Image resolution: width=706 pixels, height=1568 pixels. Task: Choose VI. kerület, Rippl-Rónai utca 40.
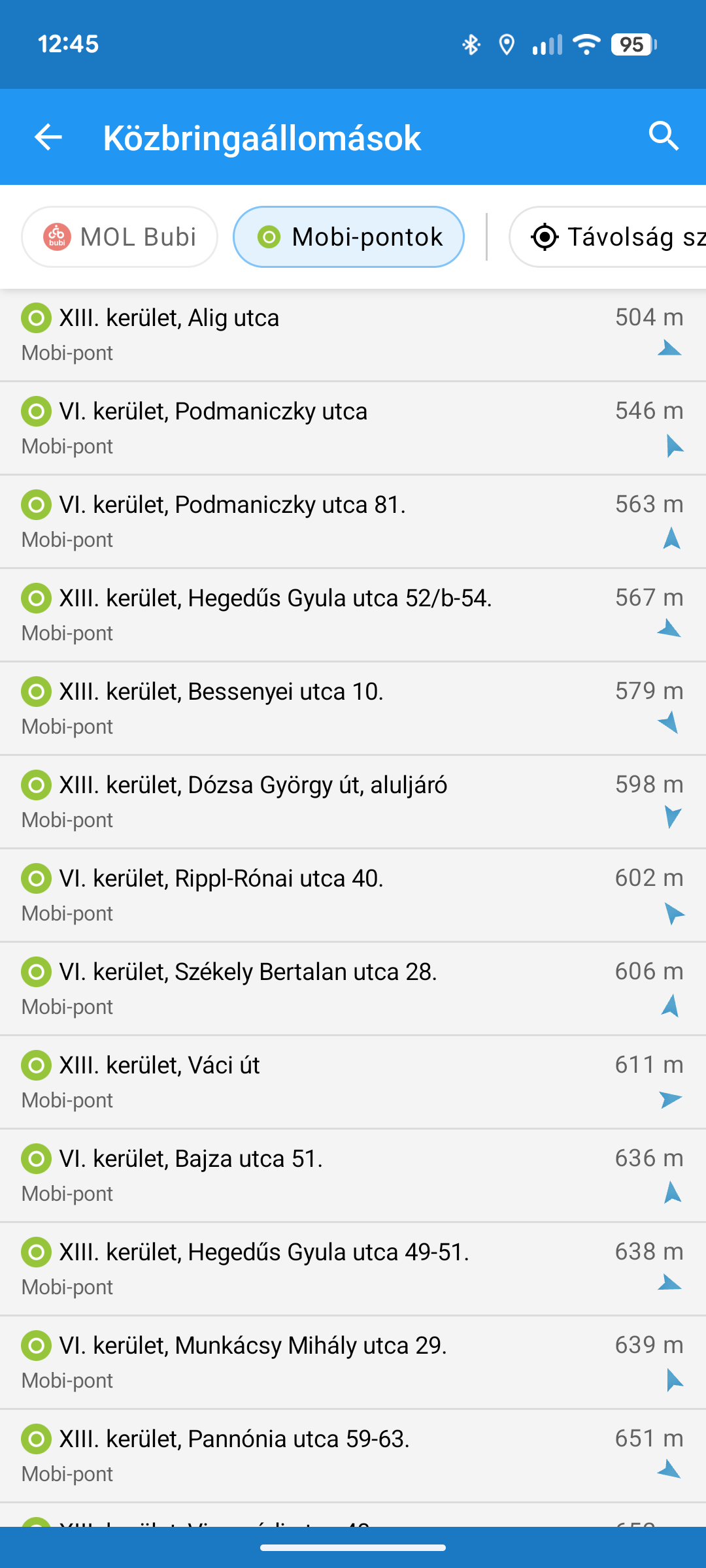click(x=353, y=895)
